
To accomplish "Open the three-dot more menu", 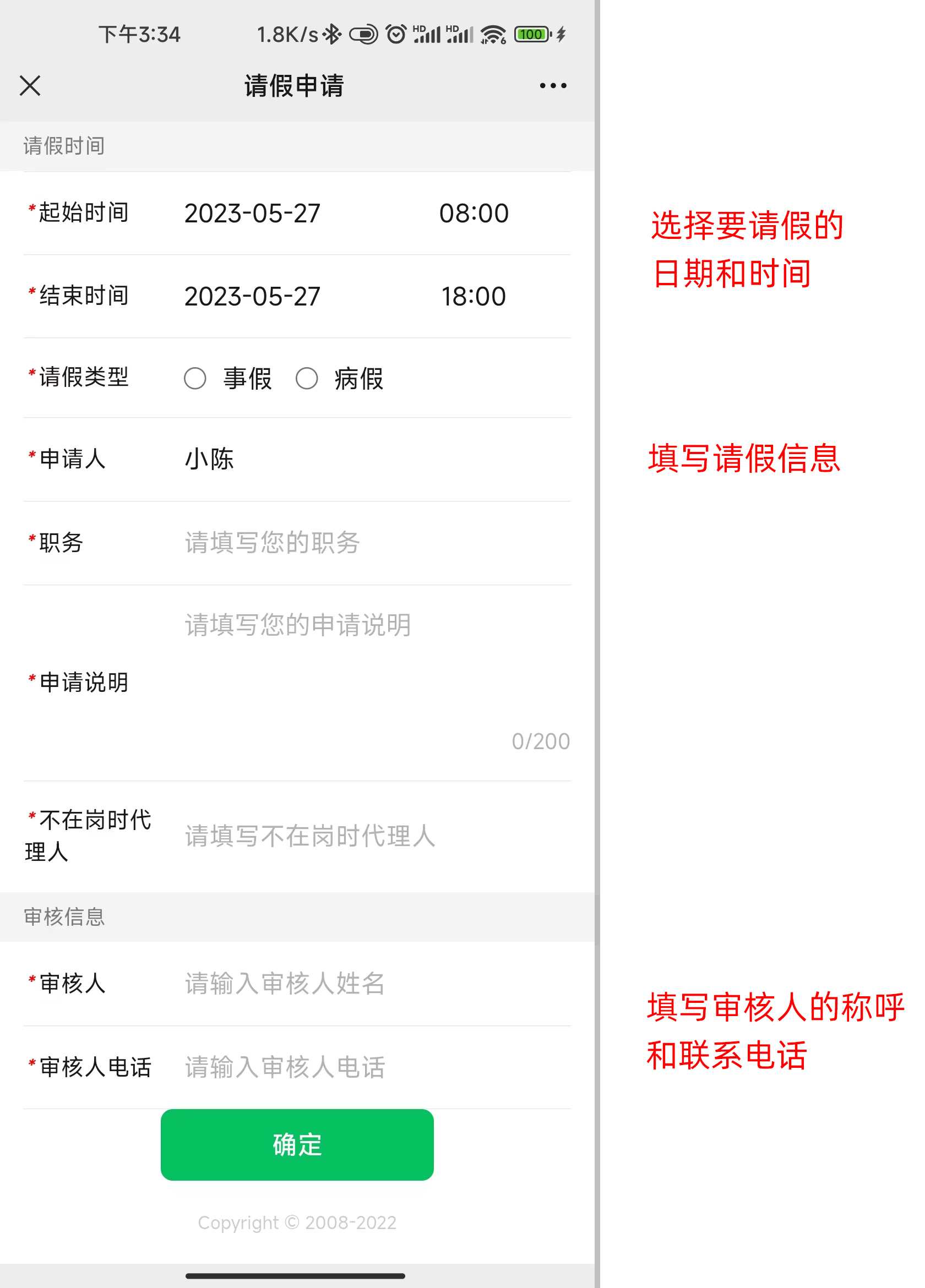I will 552,86.
